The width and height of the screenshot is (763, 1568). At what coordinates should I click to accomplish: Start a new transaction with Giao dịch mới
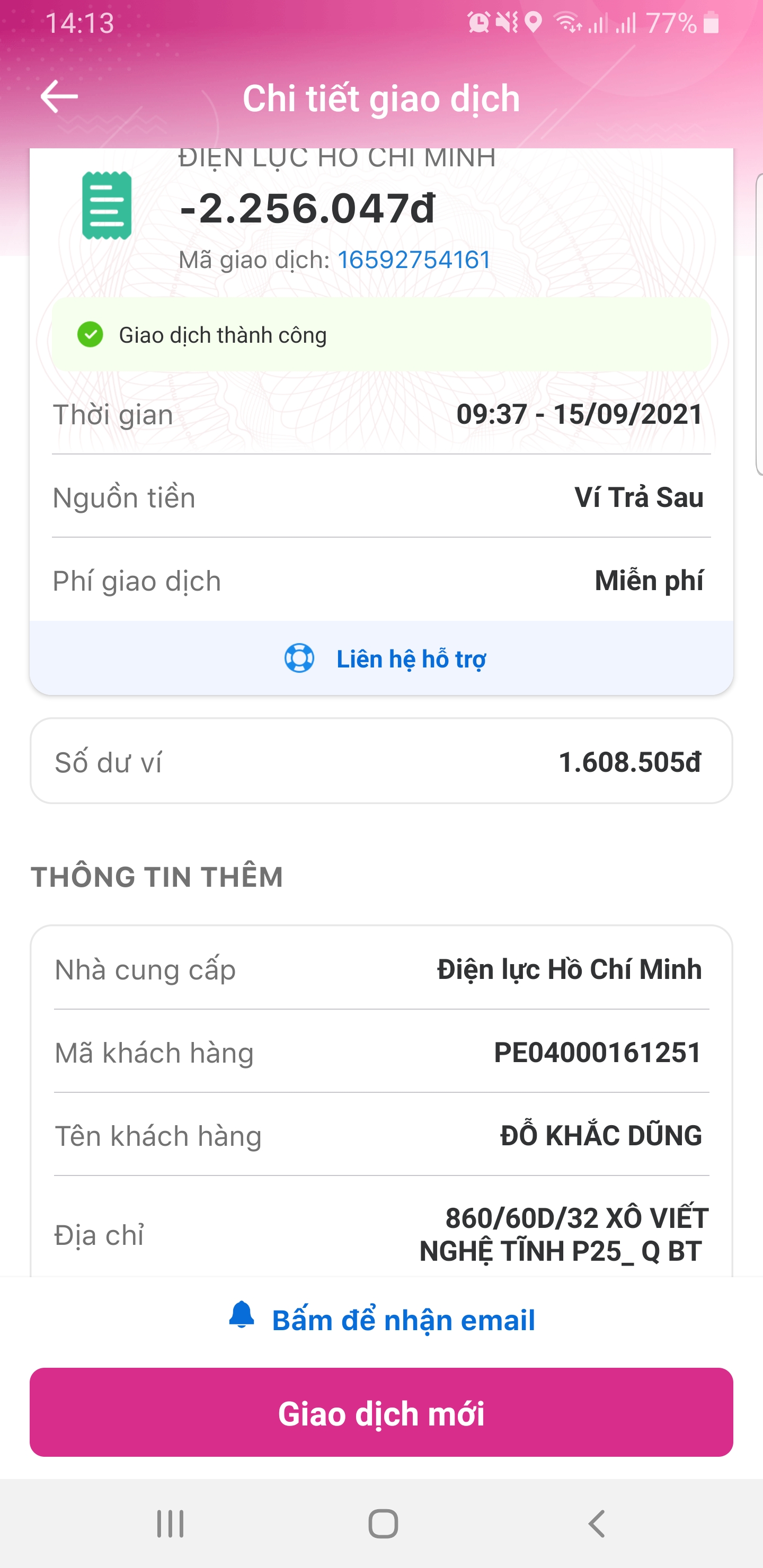(x=382, y=1412)
